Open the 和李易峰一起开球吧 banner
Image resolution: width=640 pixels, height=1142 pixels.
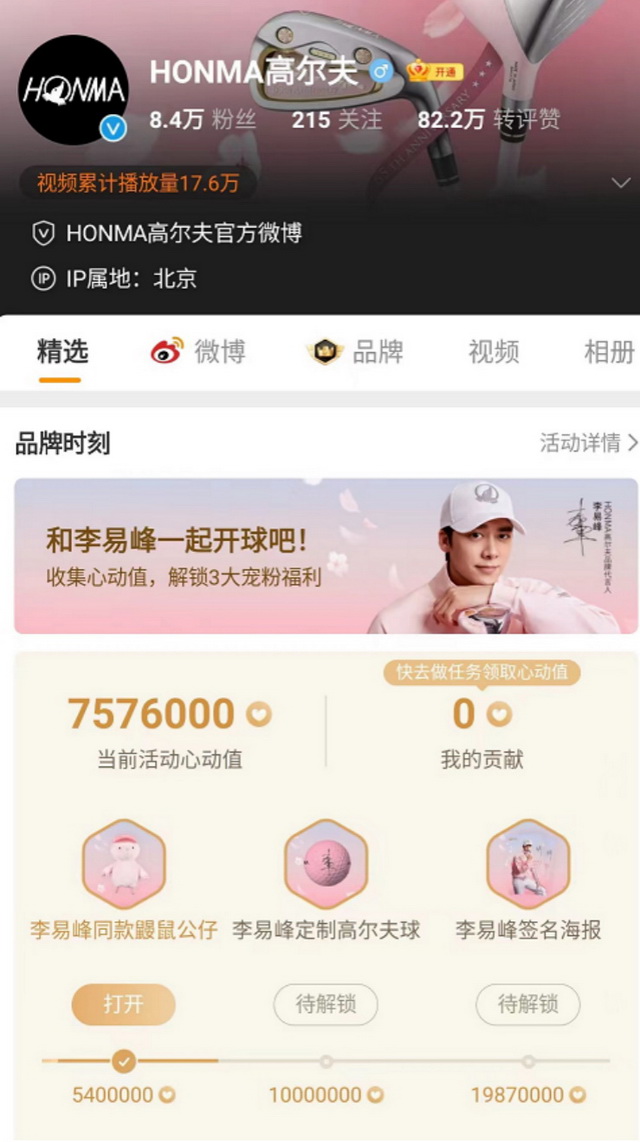coord(320,556)
